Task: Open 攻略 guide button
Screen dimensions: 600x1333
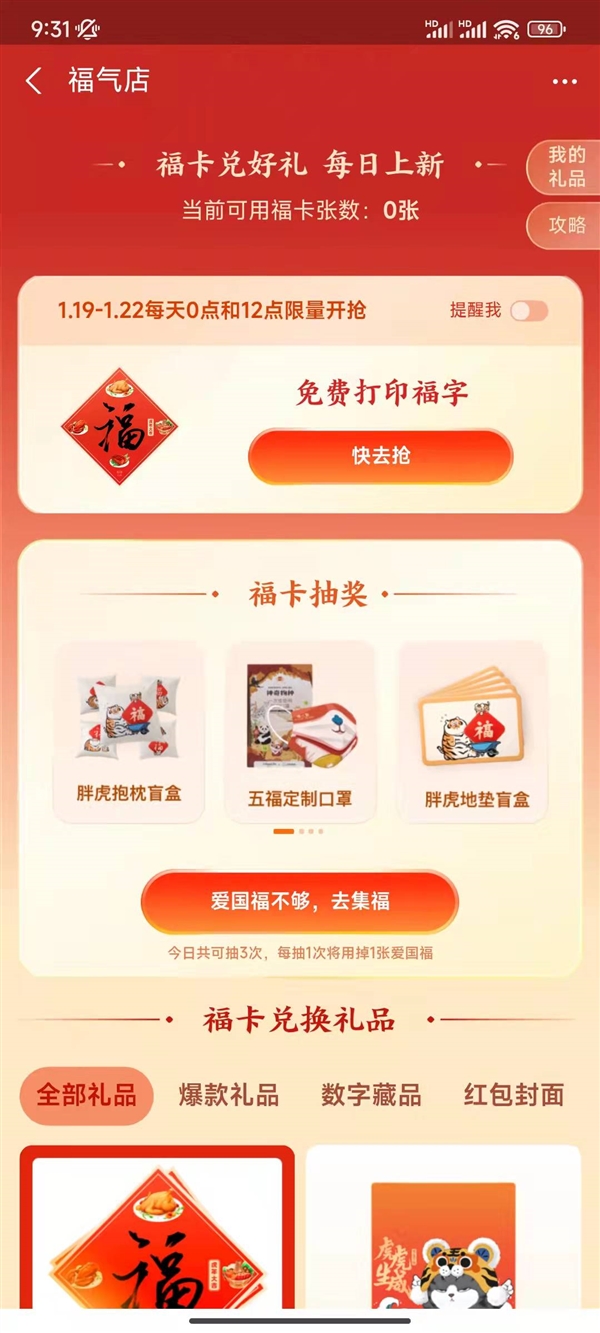Action: pos(566,225)
